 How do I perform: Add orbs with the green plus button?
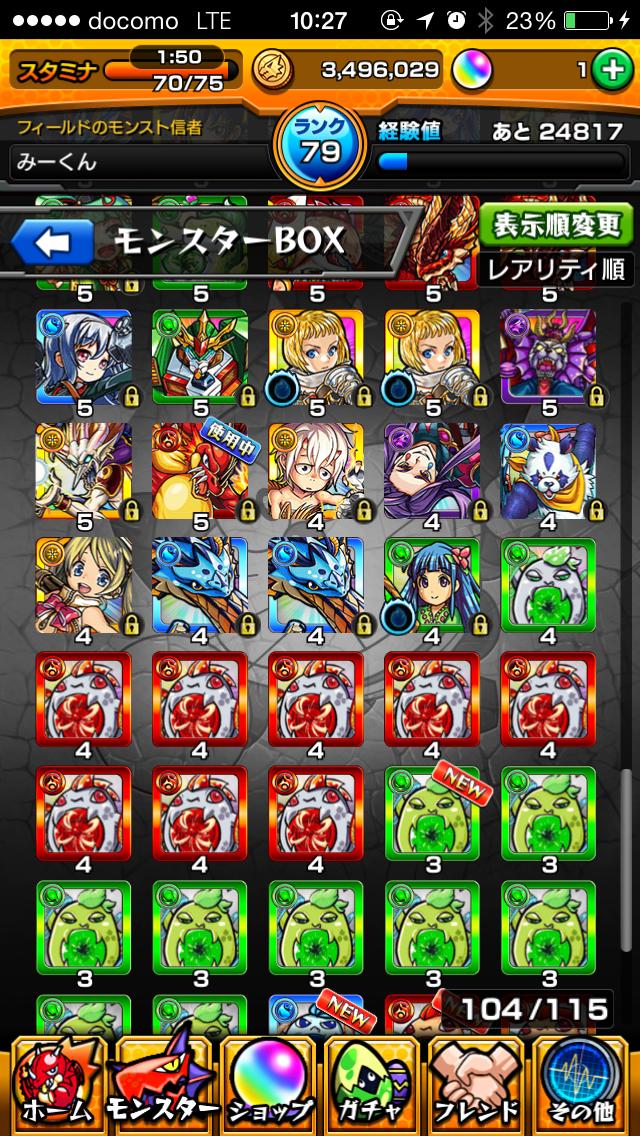[x=609, y=69]
